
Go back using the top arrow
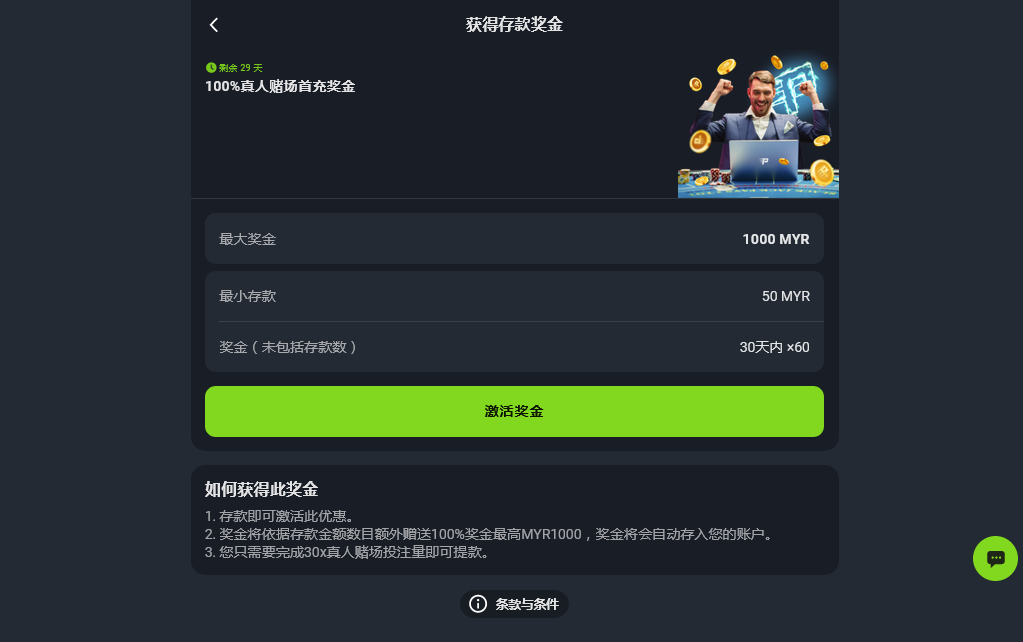point(214,25)
